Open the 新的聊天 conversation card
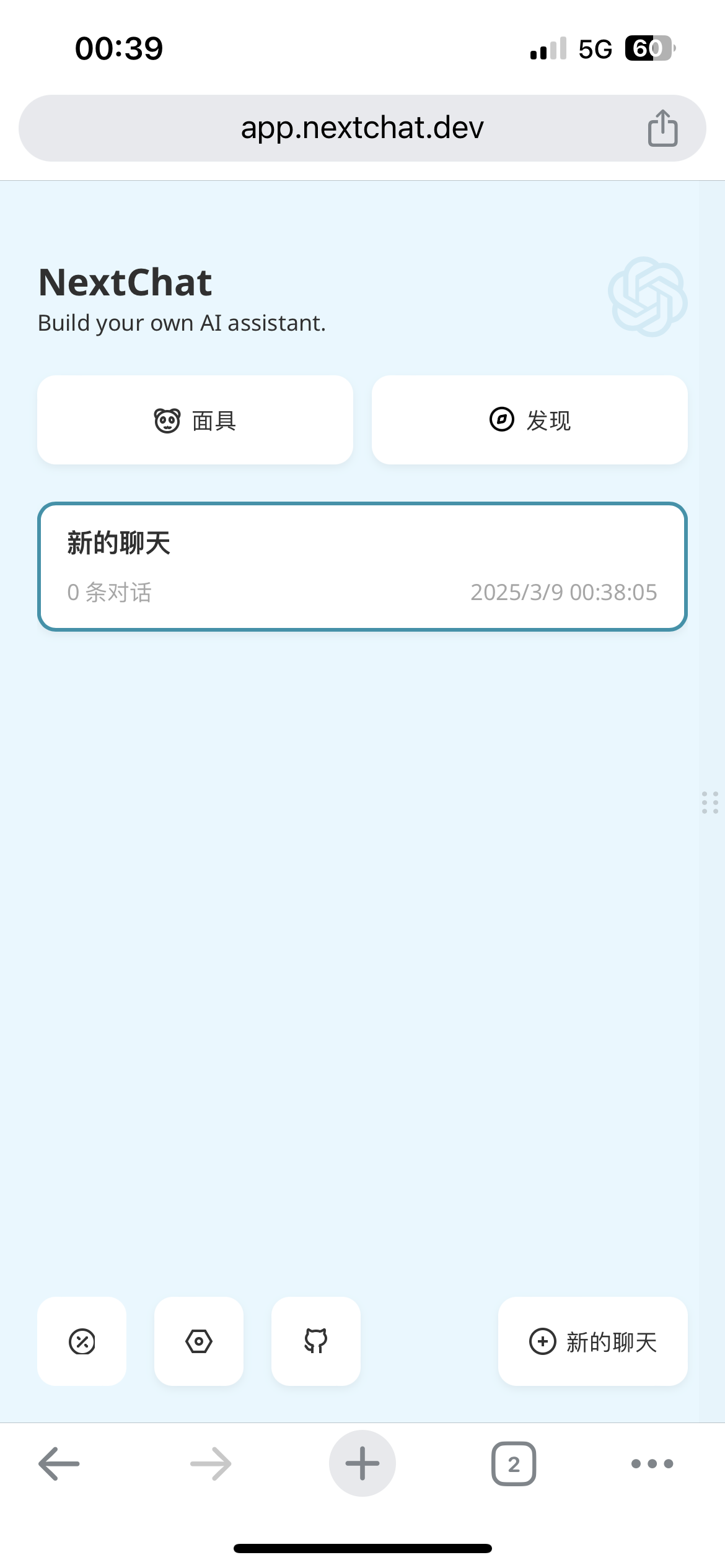This screenshot has width=725, height=1568. 362,567
